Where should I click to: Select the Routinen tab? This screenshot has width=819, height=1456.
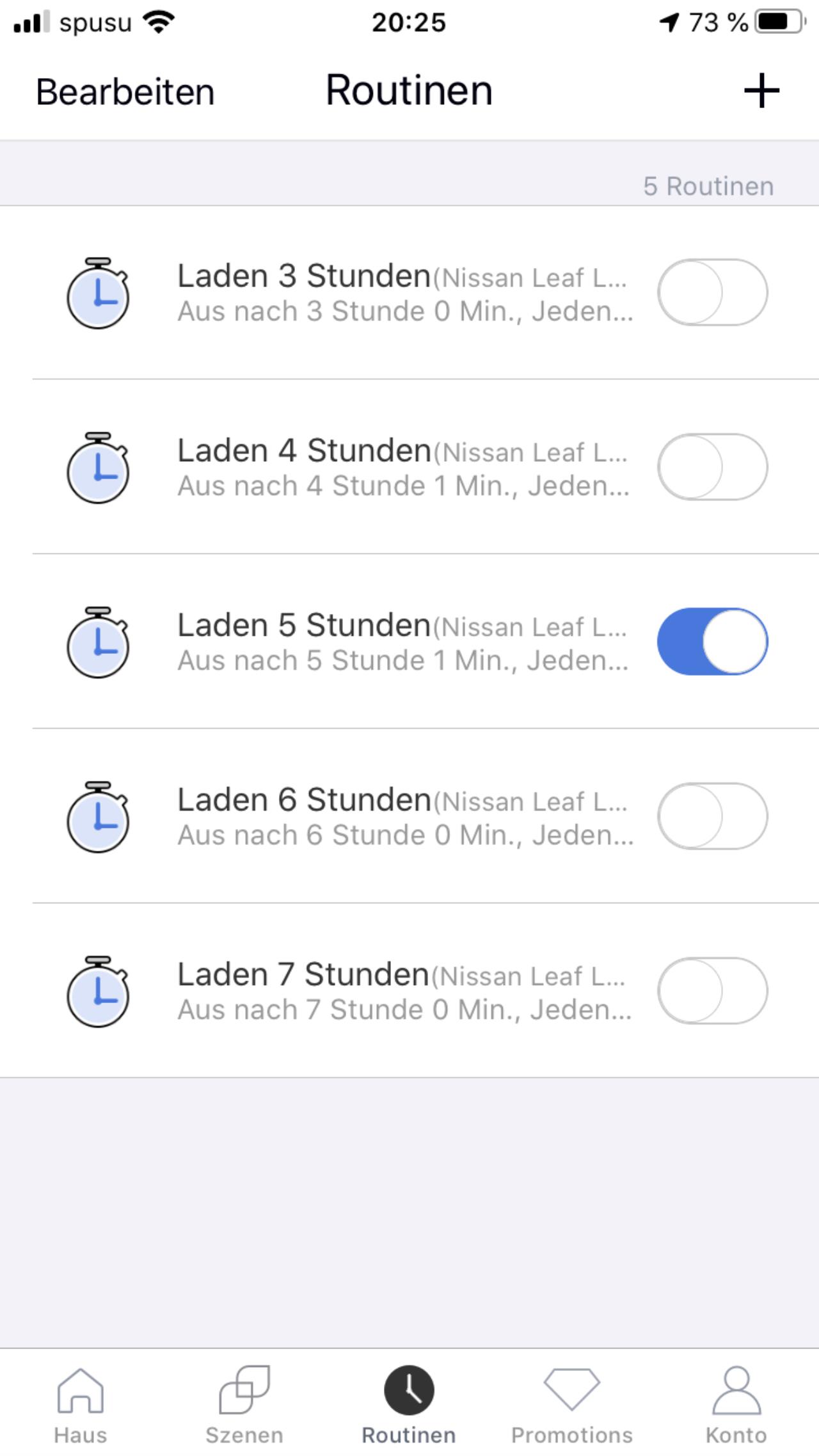click(409, 1405)
